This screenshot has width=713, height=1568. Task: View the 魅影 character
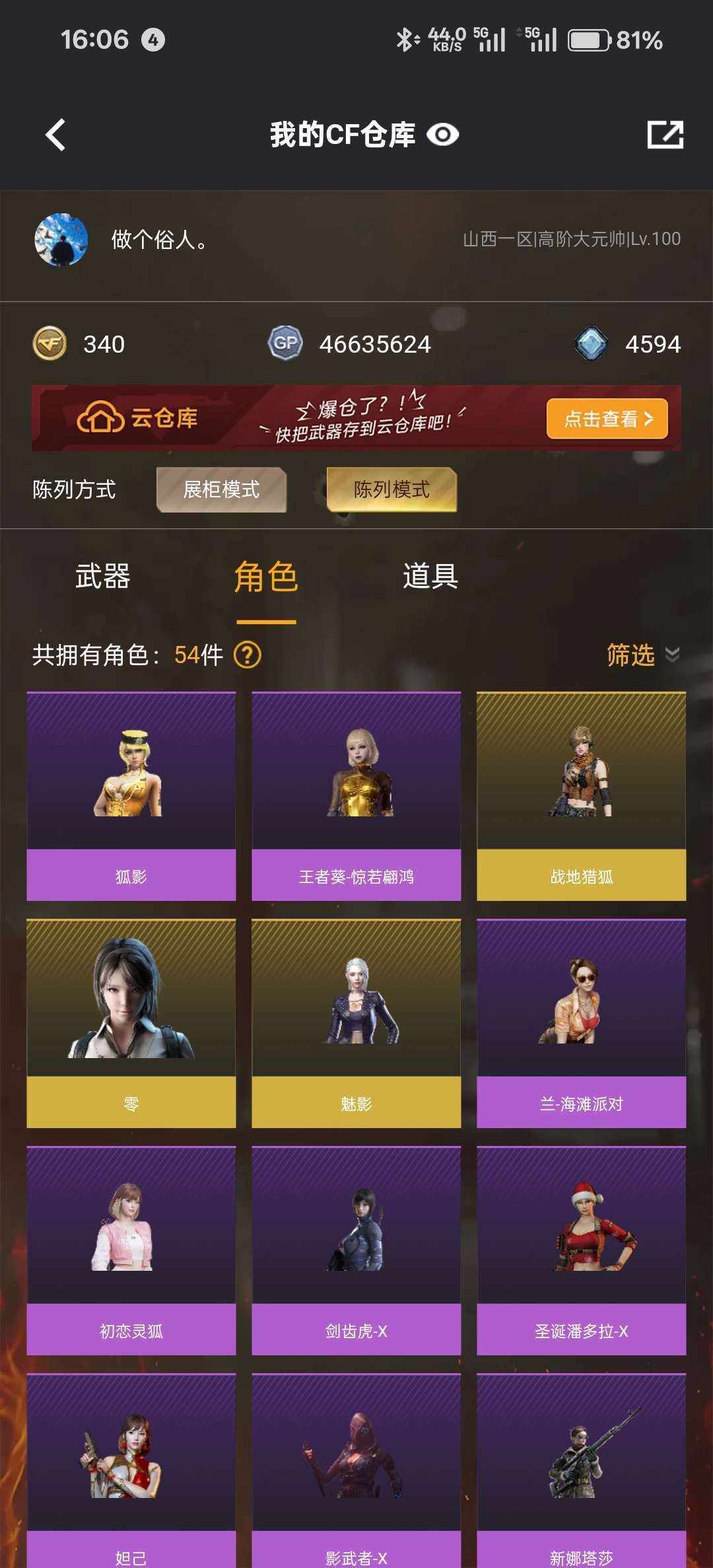pyautogui.click(x=356, y=1023)
